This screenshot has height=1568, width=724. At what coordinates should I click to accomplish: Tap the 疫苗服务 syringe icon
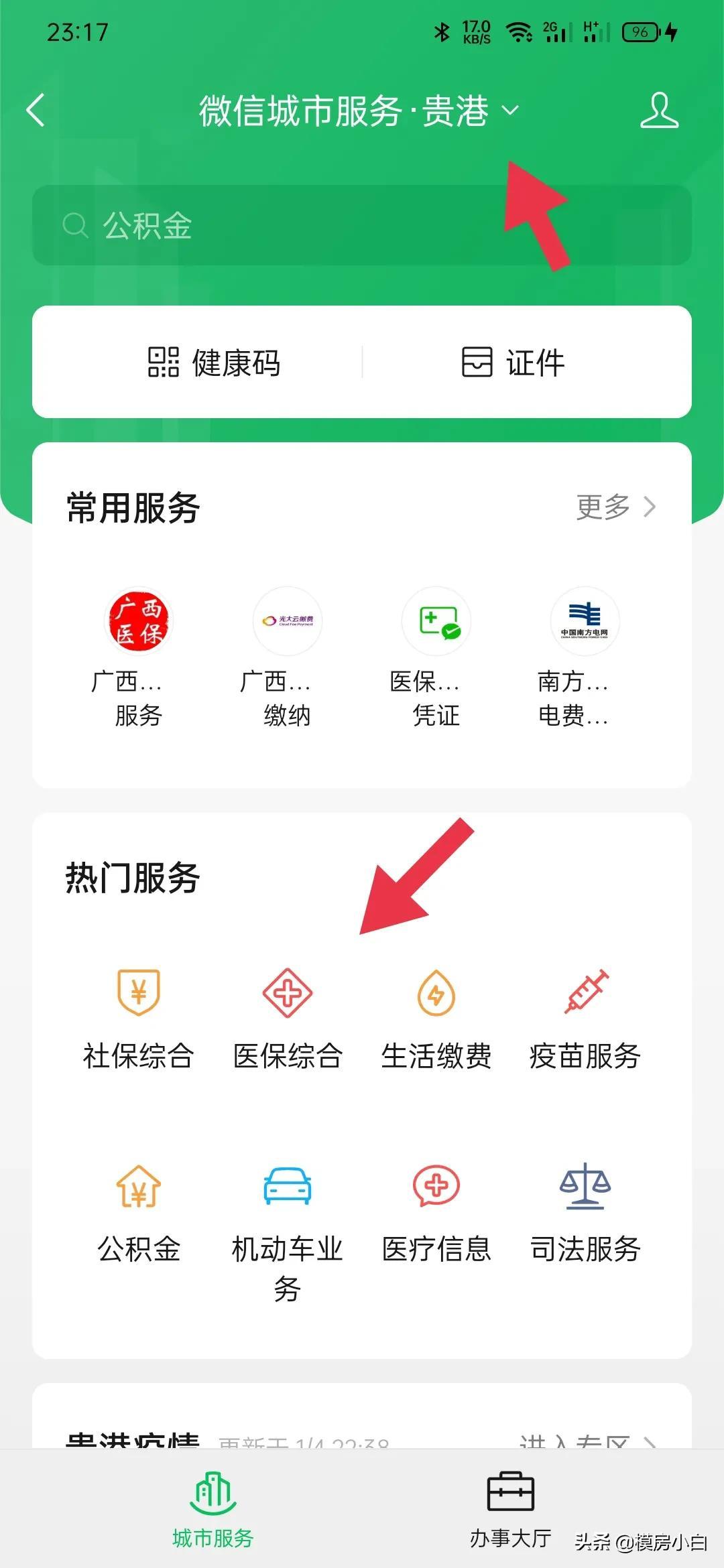point(584,1005)
